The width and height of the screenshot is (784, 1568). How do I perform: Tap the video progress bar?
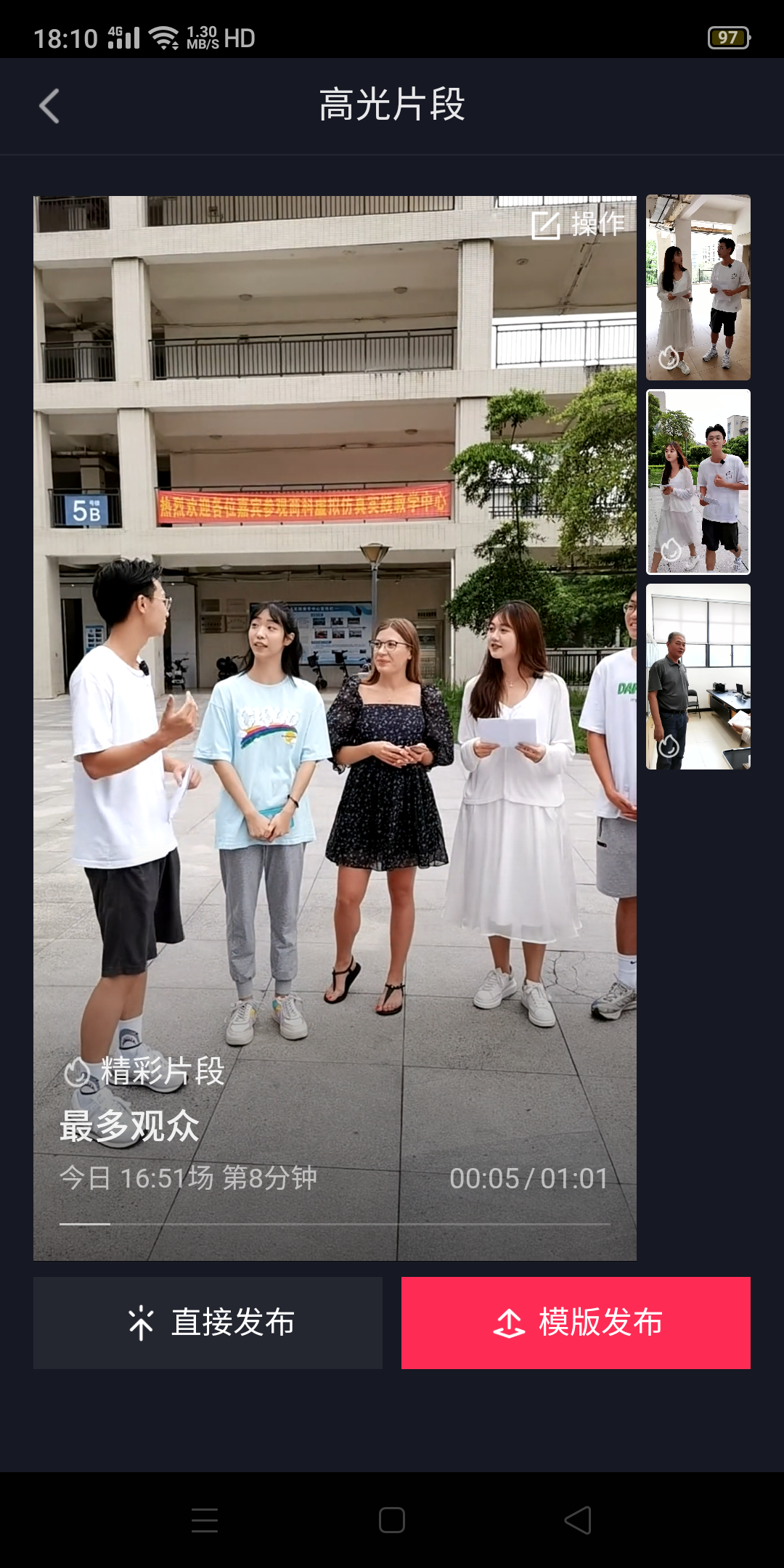pyautogui.click(x=335, y=1224)
